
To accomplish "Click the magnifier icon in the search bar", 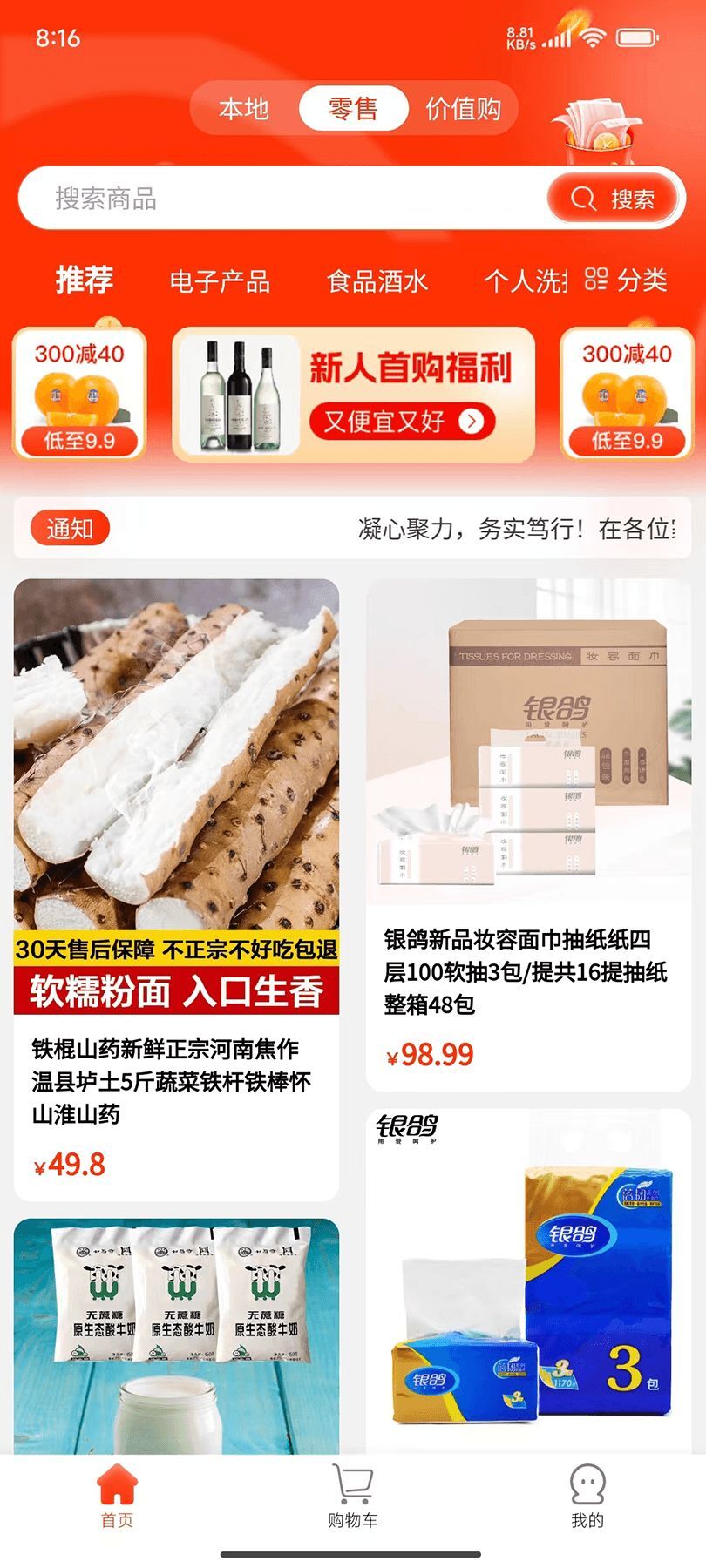I will pos(582,198).
